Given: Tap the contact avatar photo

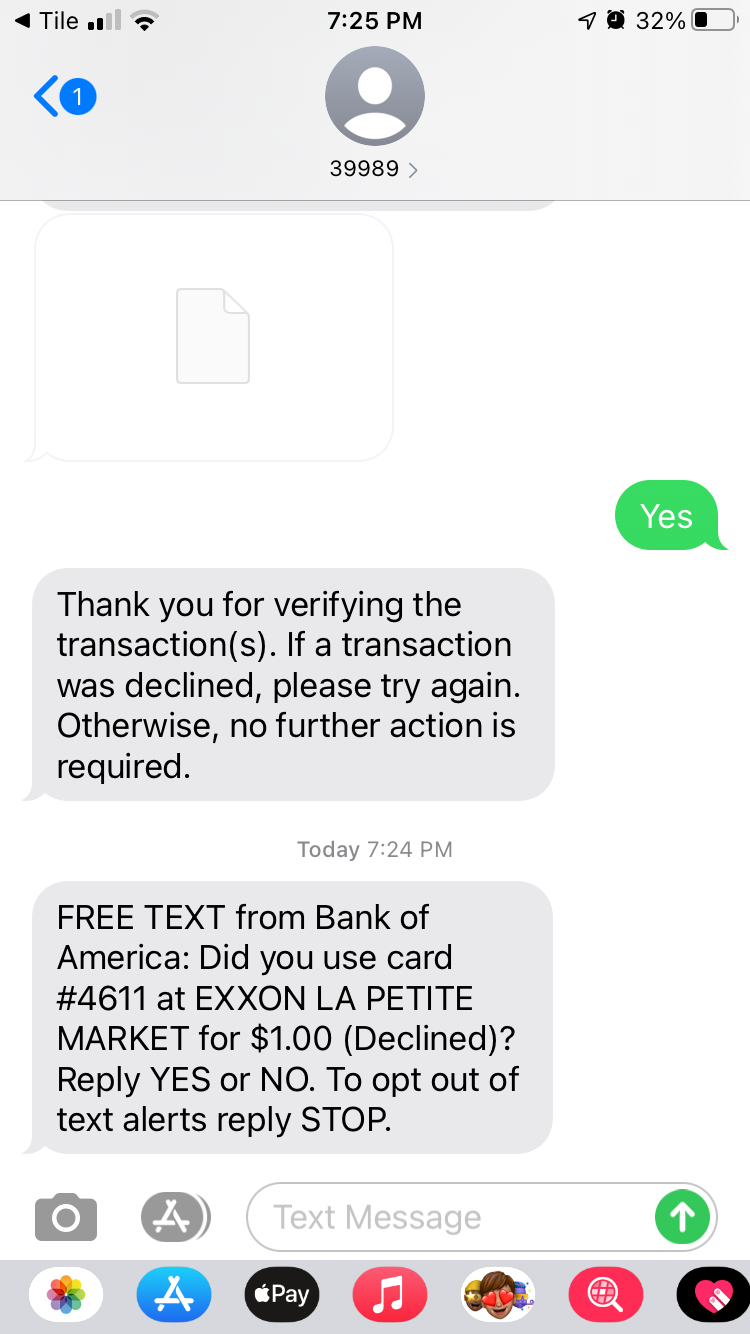Looking at the screenshot, I should point(375,95).
